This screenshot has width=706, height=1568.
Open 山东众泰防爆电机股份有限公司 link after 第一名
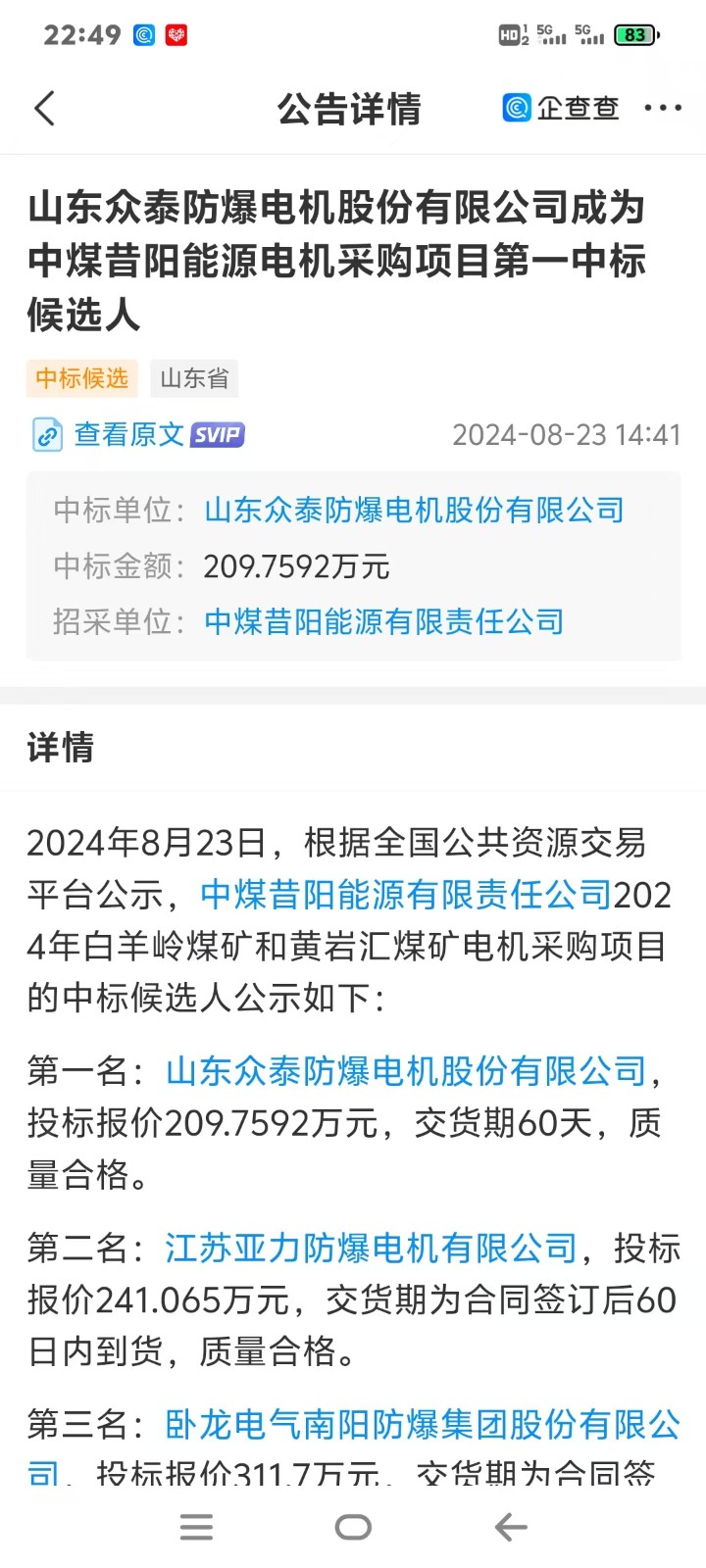[x=407, y=1070]
